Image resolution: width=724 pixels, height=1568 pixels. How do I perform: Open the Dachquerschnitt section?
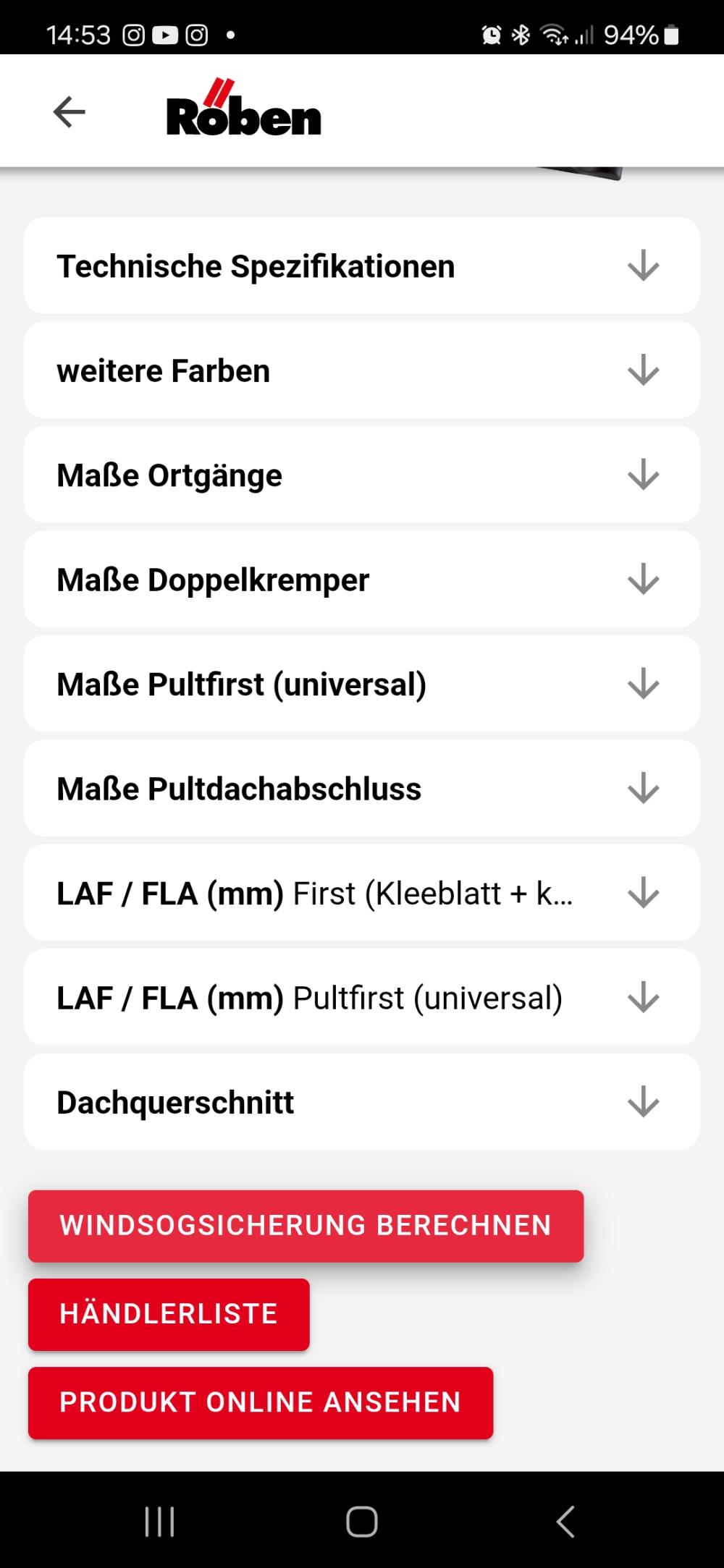(x=362, y=1101)
